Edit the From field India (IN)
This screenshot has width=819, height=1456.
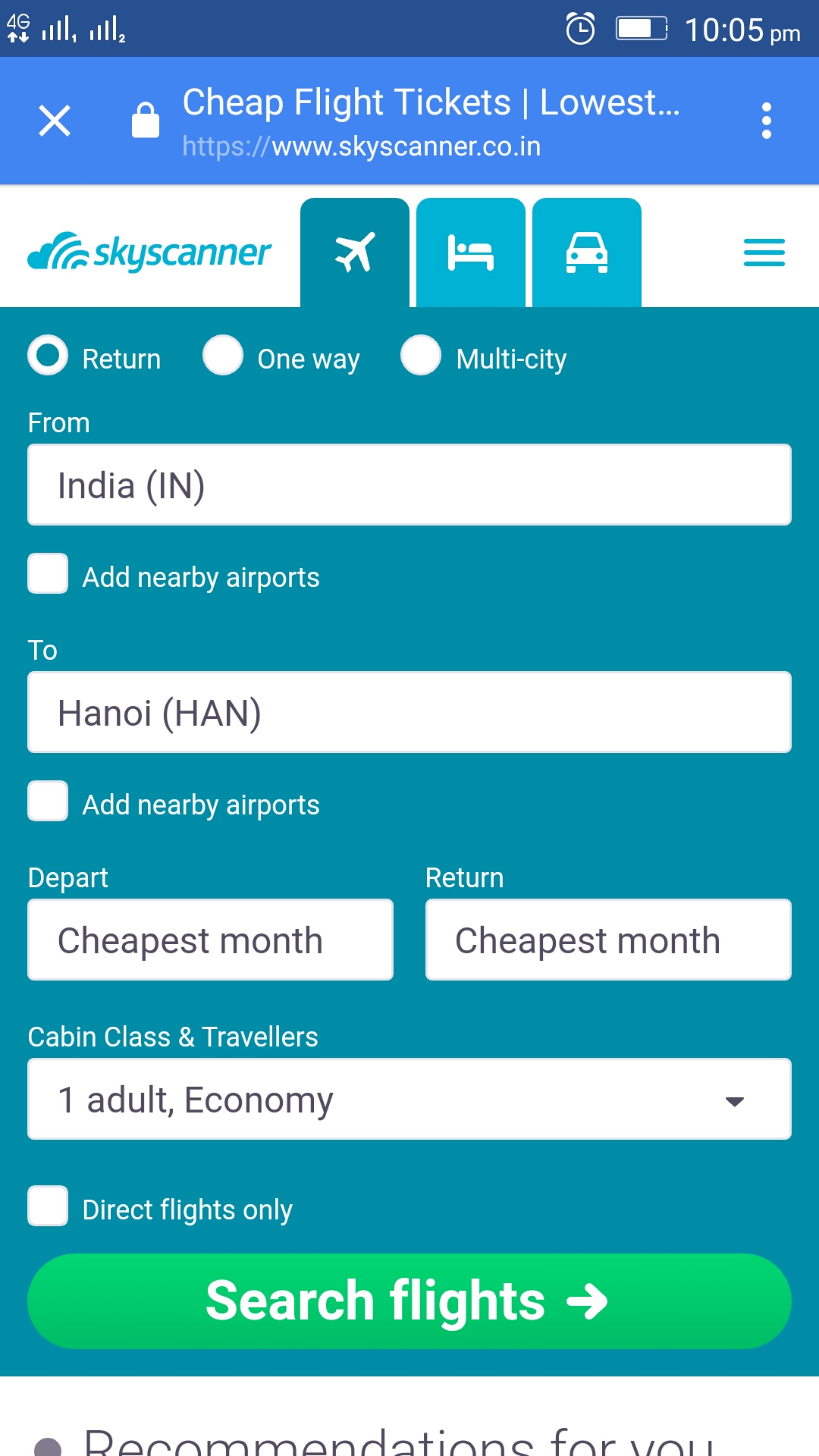pos(409,485)
